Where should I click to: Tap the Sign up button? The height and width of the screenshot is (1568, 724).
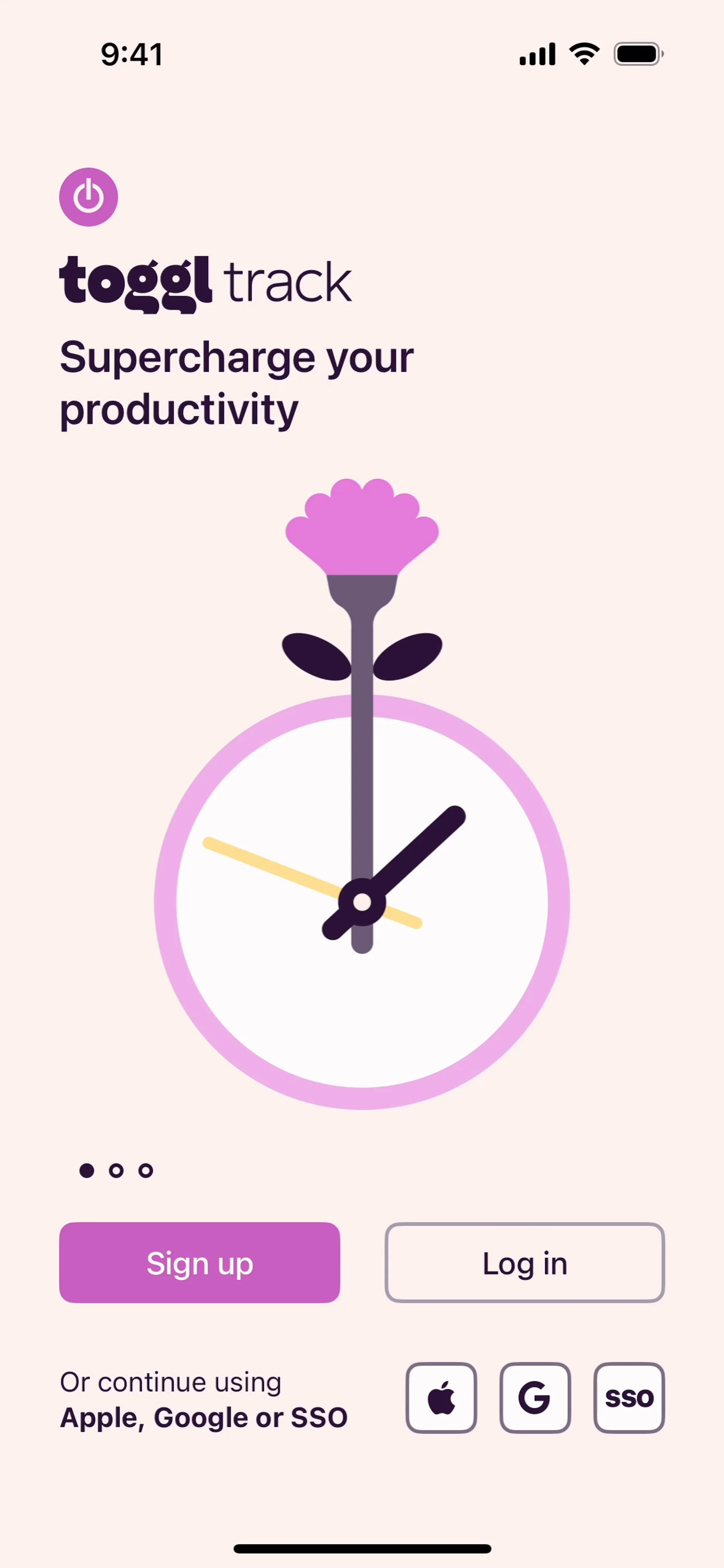tap(199, 1263)
